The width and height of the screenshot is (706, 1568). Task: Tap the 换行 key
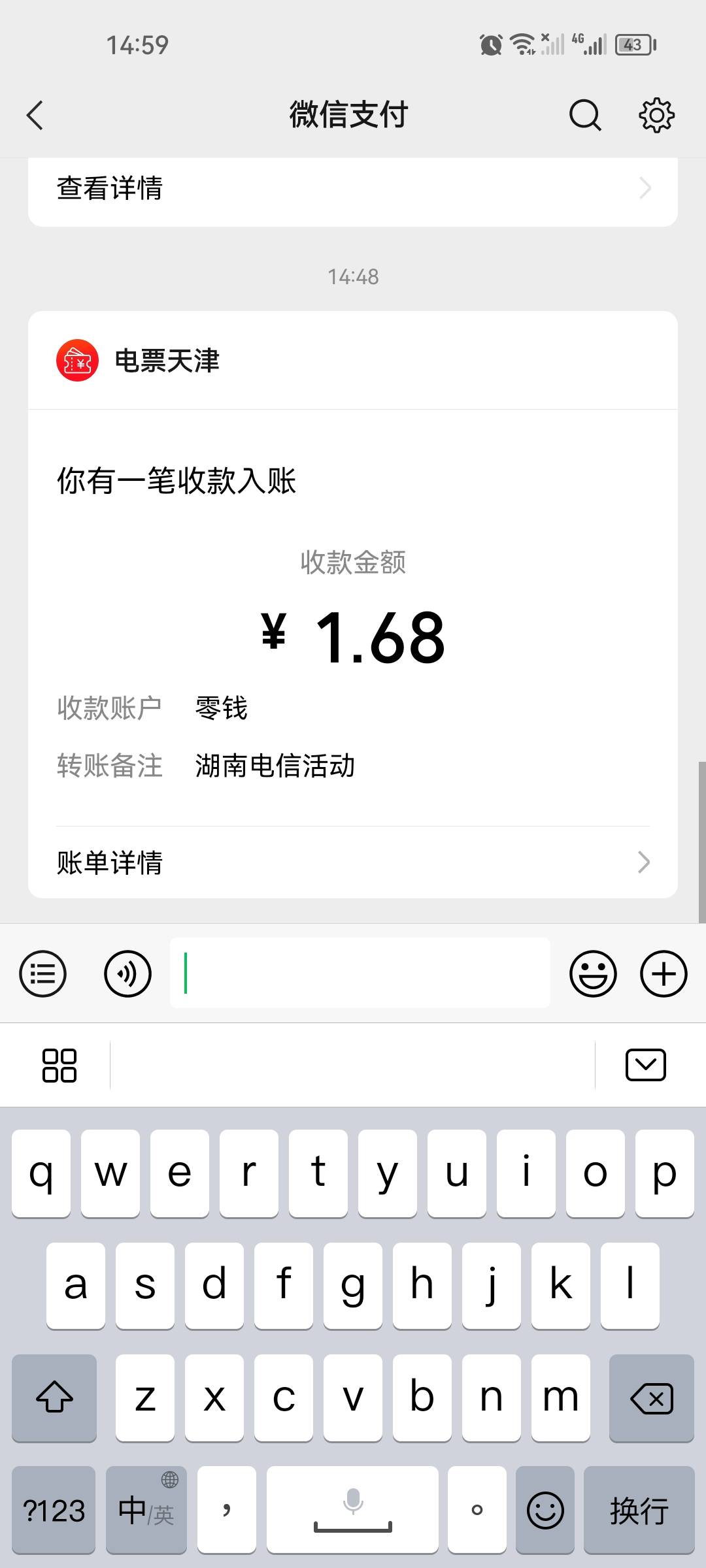(x=639, y=1510)
